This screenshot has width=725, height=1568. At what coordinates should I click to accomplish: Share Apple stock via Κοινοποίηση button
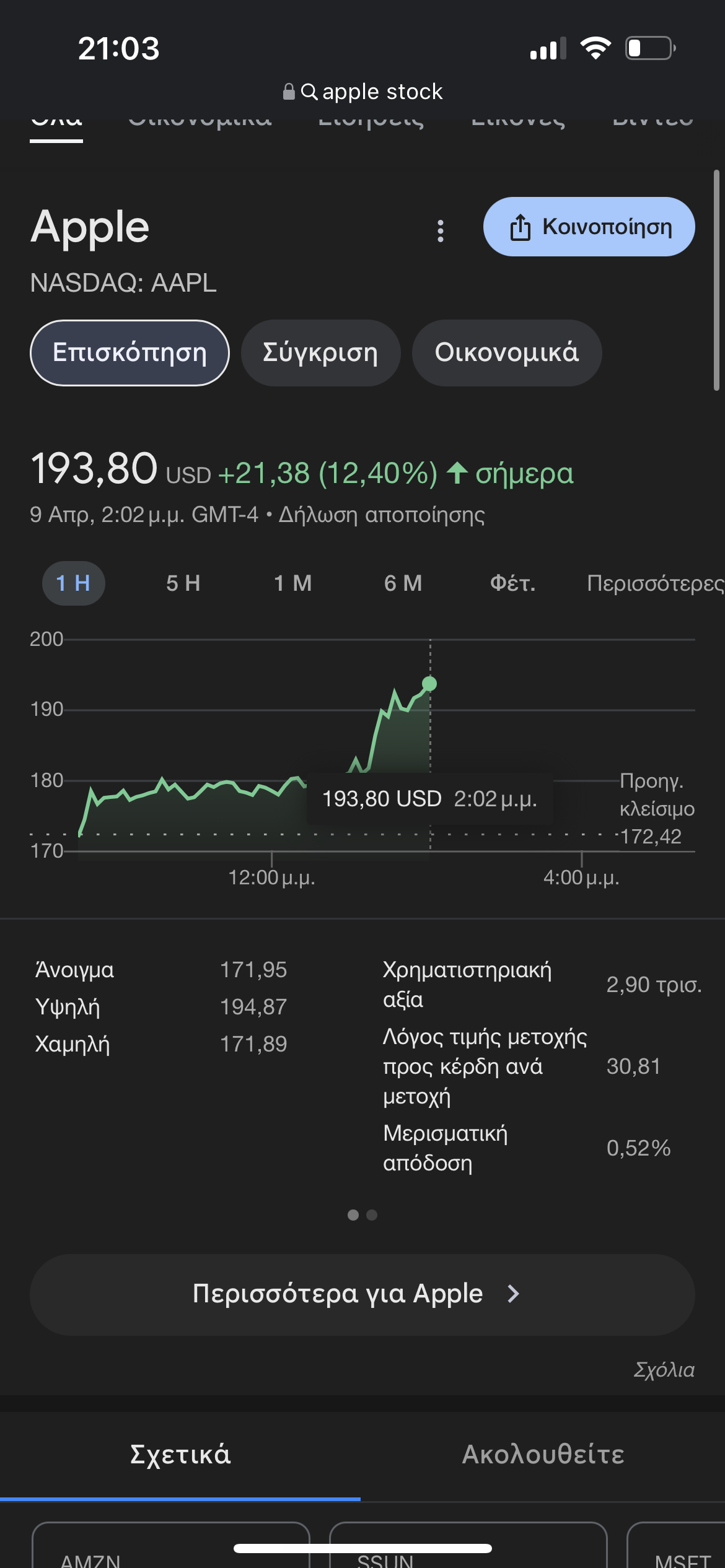[589, 227]
